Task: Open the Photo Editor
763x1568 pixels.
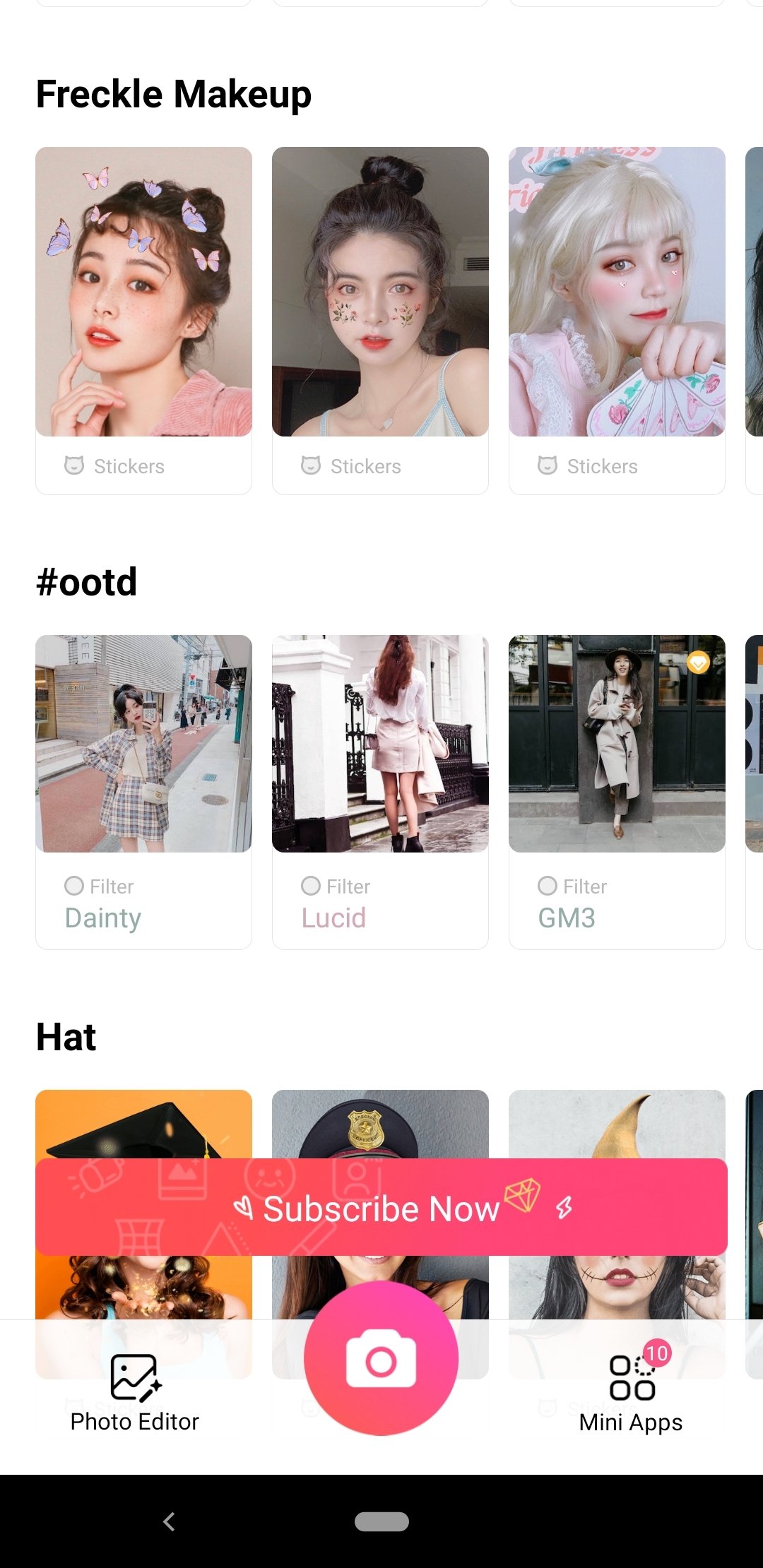Action: 134,1393
